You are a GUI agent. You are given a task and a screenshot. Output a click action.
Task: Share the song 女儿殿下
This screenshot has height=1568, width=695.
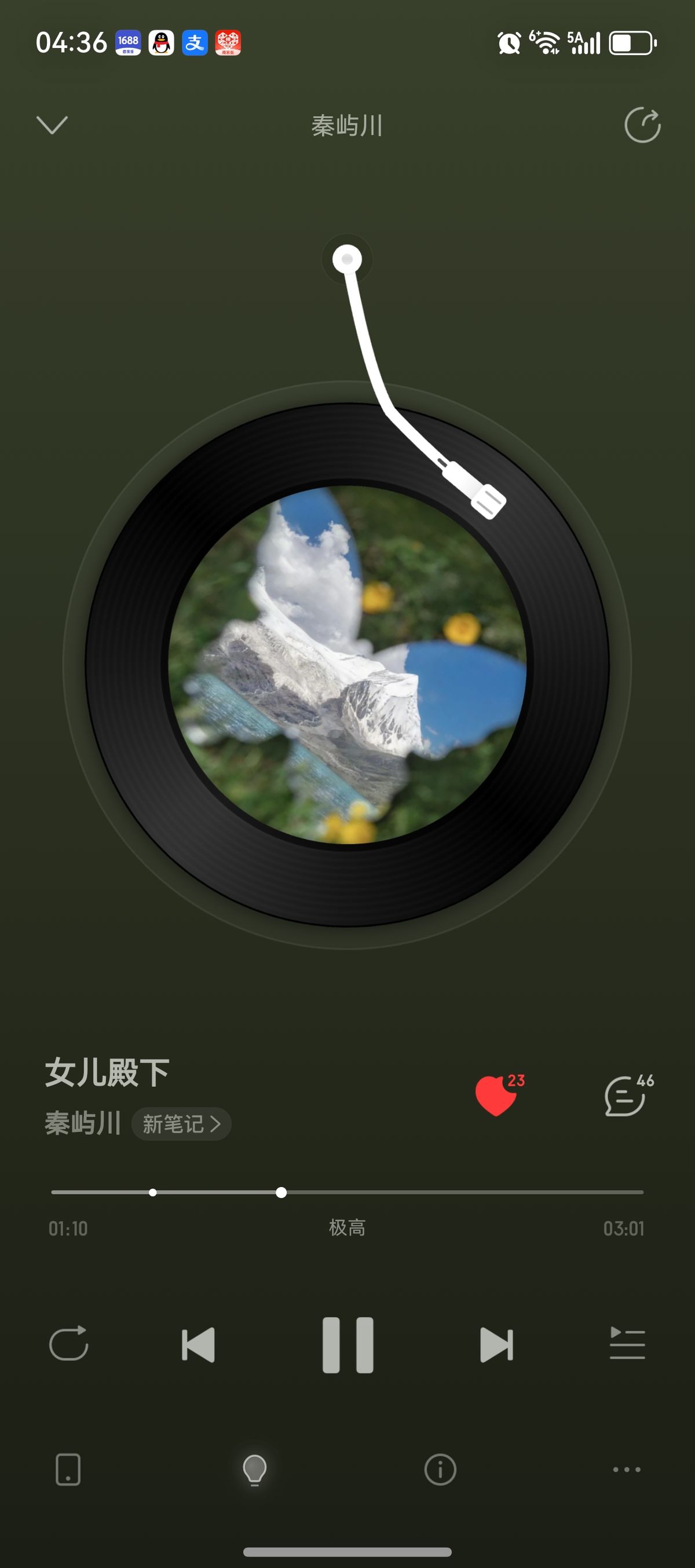[x=642, y=126]
